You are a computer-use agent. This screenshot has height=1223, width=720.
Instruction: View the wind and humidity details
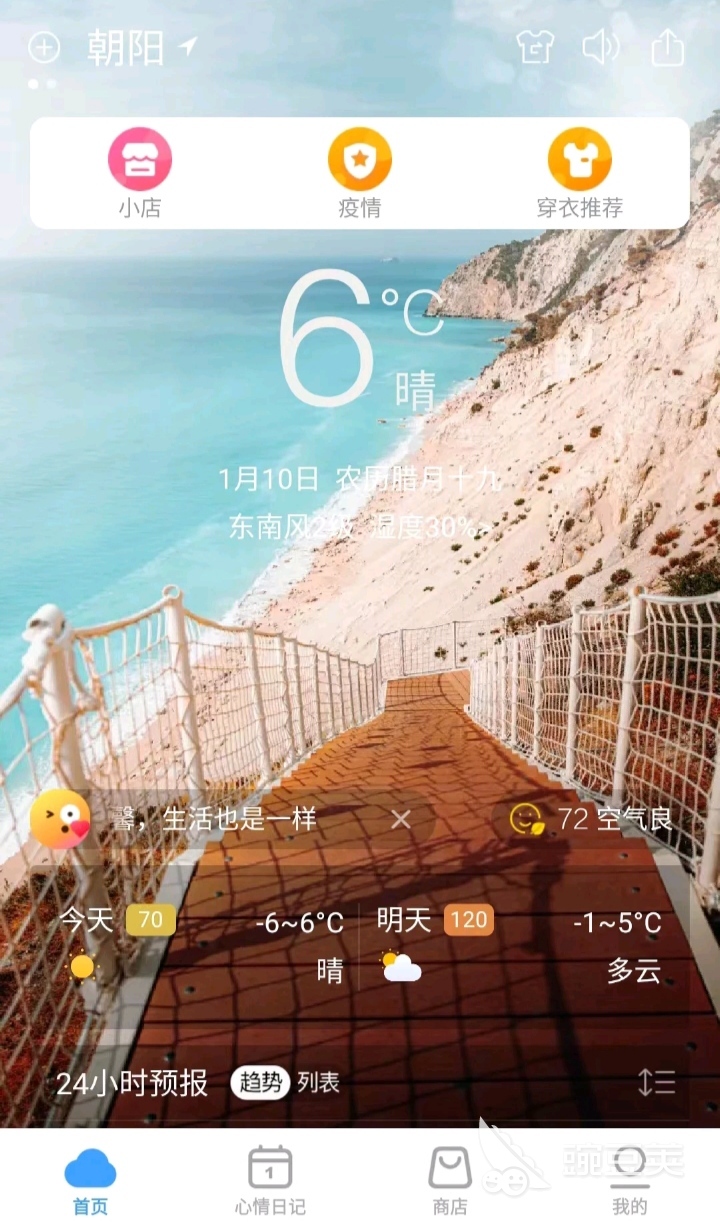360,526
